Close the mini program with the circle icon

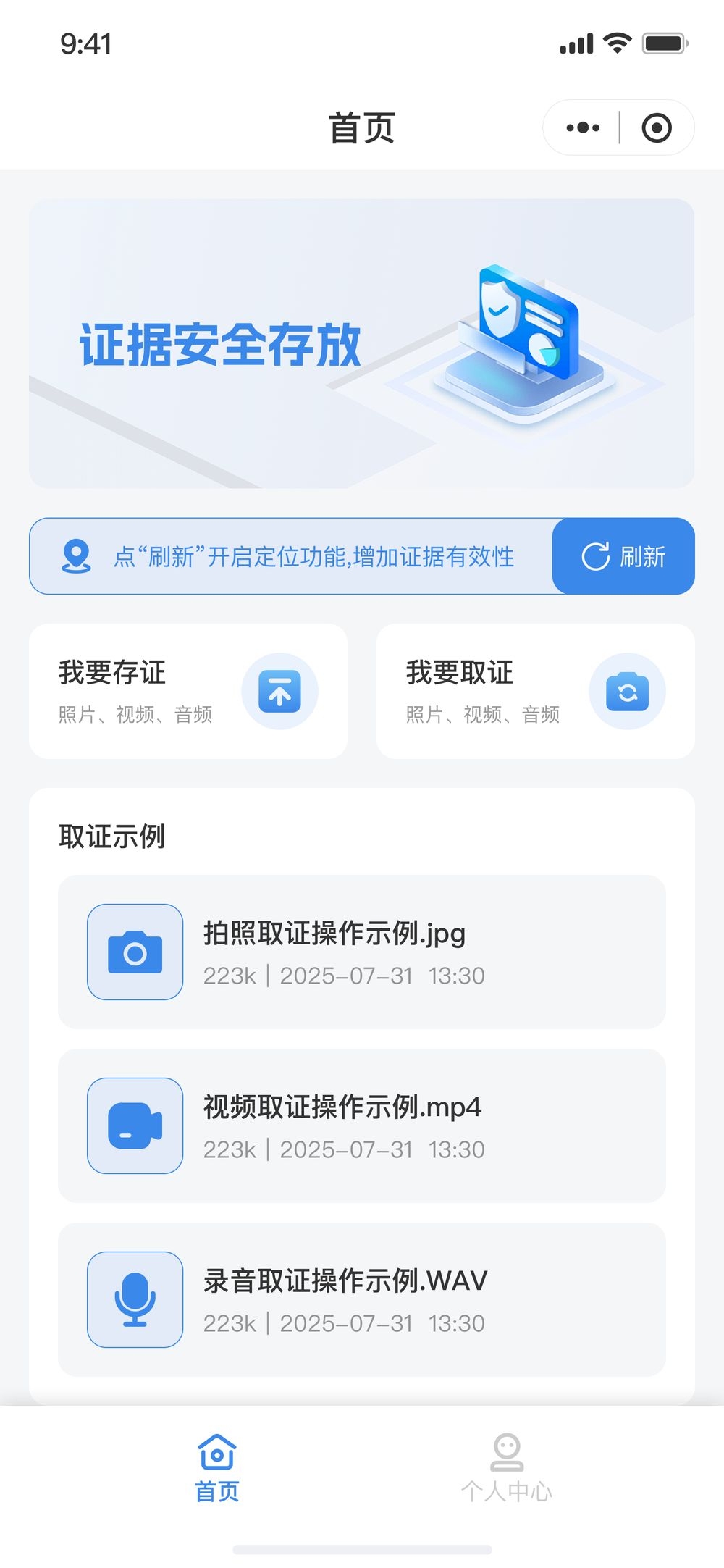(x=657, y=128)
